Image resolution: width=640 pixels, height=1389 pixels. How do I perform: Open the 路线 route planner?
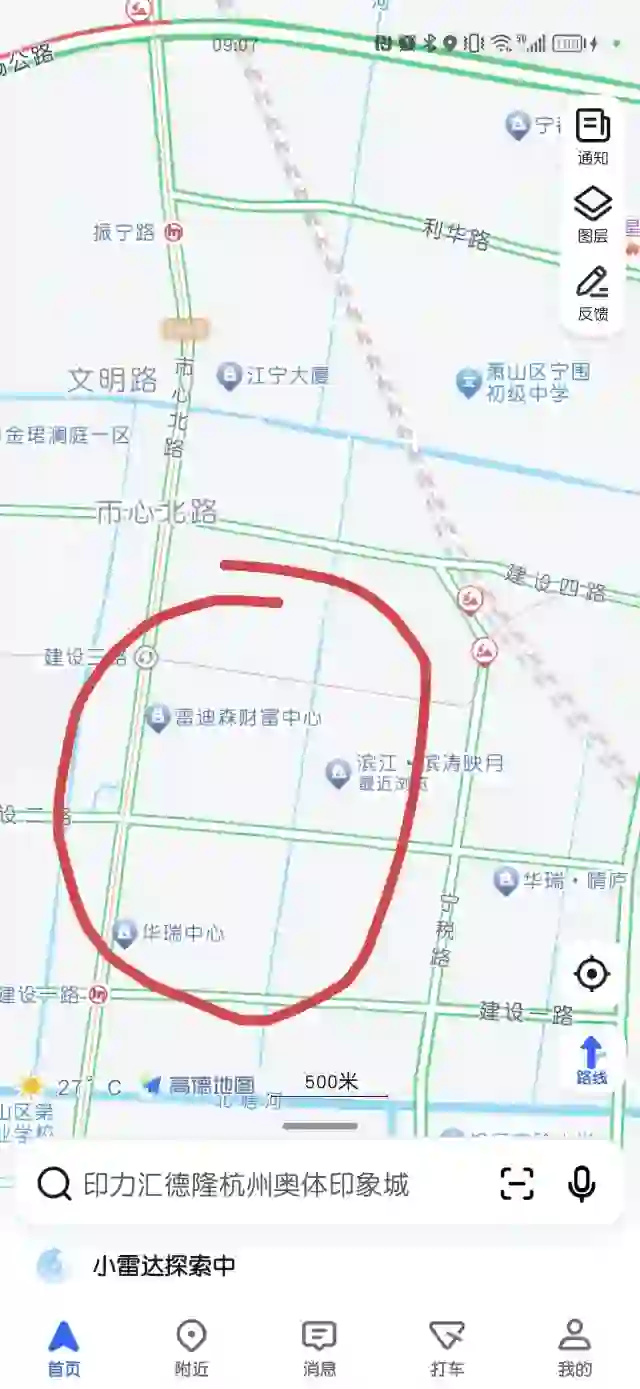pyautogui.click(x=591, y=1060)
